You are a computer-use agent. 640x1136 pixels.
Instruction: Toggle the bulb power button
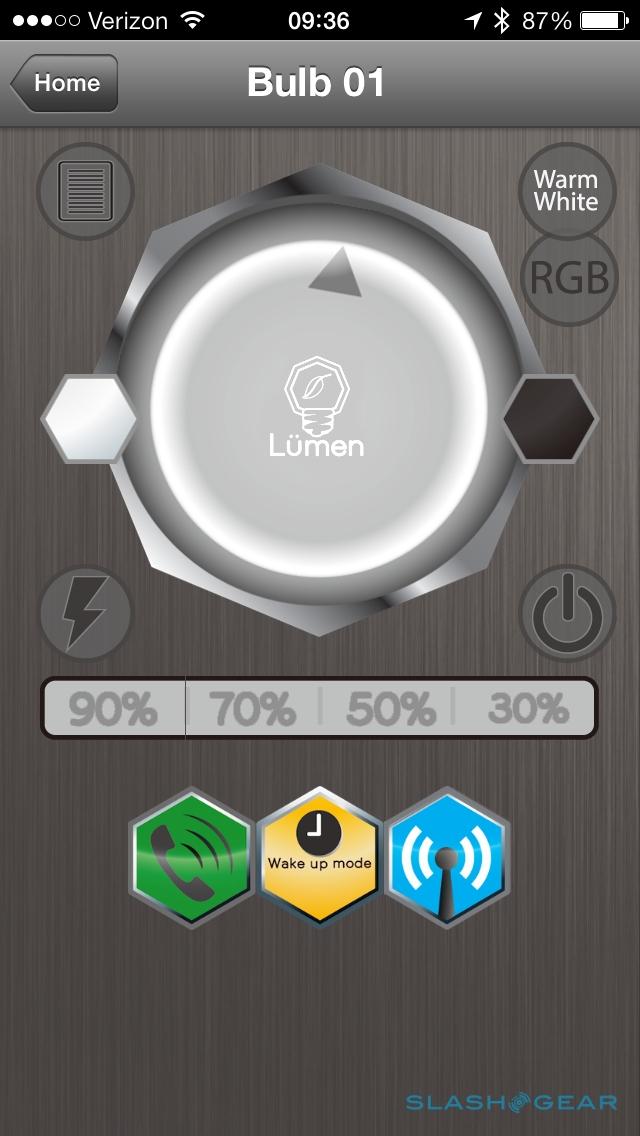(568, 611)
